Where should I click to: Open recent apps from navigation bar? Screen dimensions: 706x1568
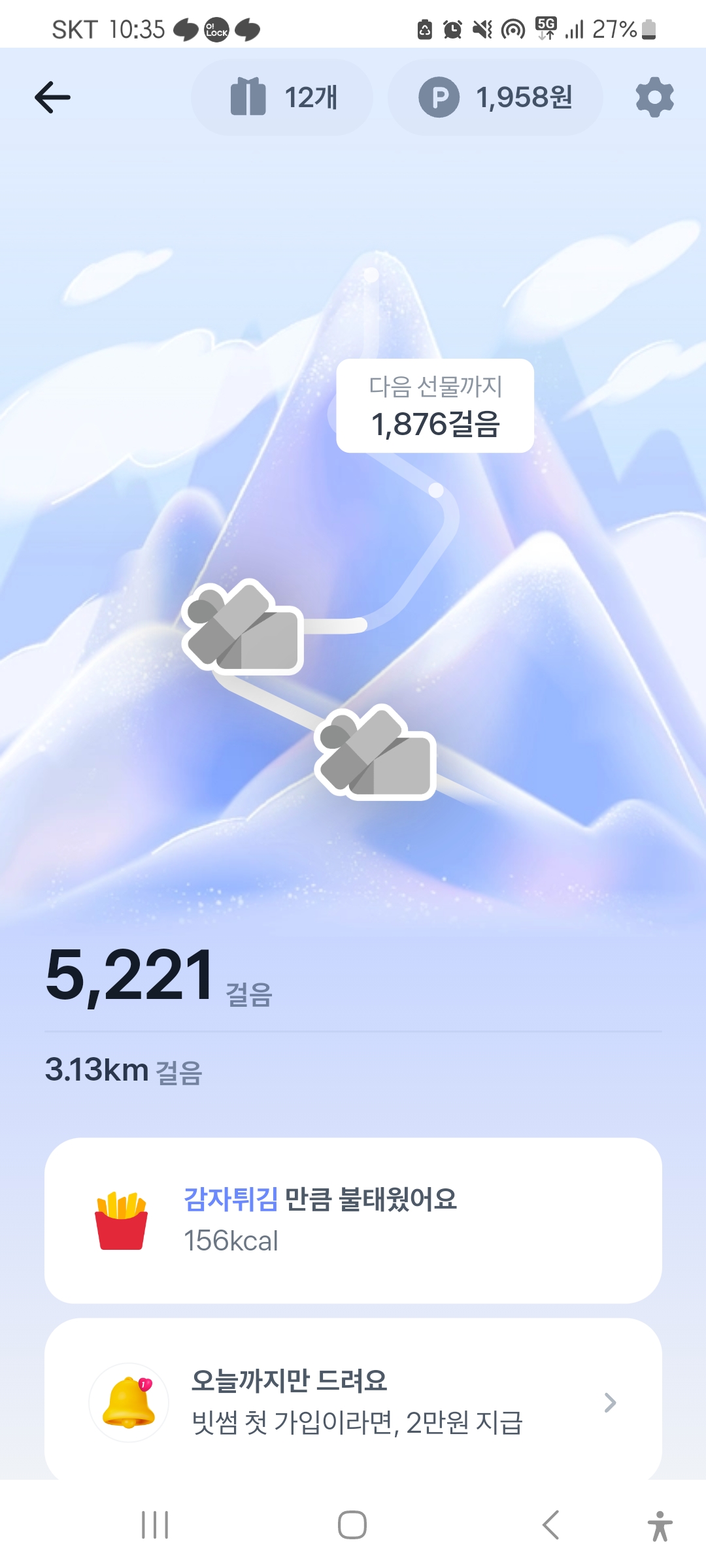coord(155,1525)
